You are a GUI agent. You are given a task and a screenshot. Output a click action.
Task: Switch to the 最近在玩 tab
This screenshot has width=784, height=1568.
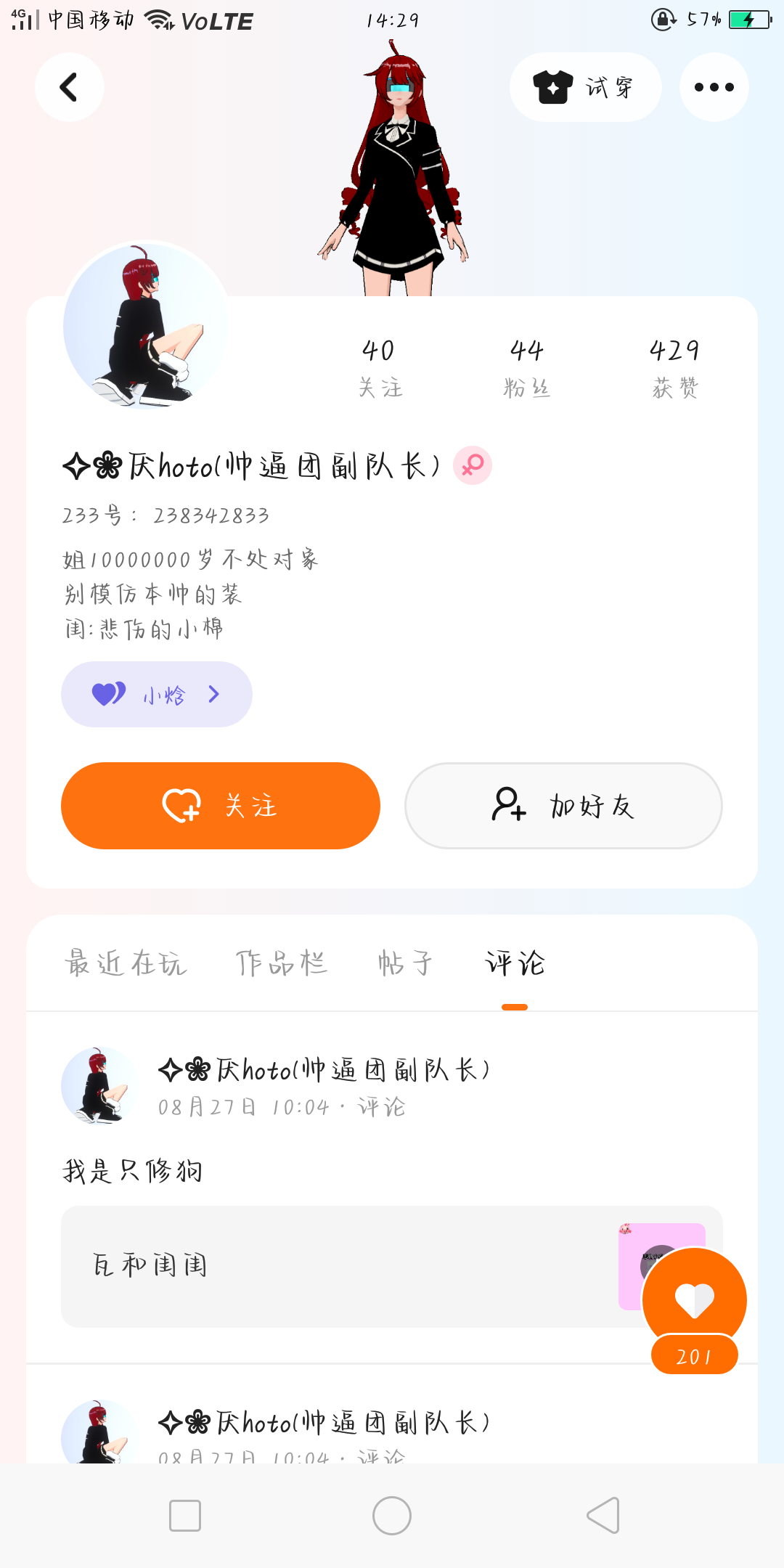point(126,963)
